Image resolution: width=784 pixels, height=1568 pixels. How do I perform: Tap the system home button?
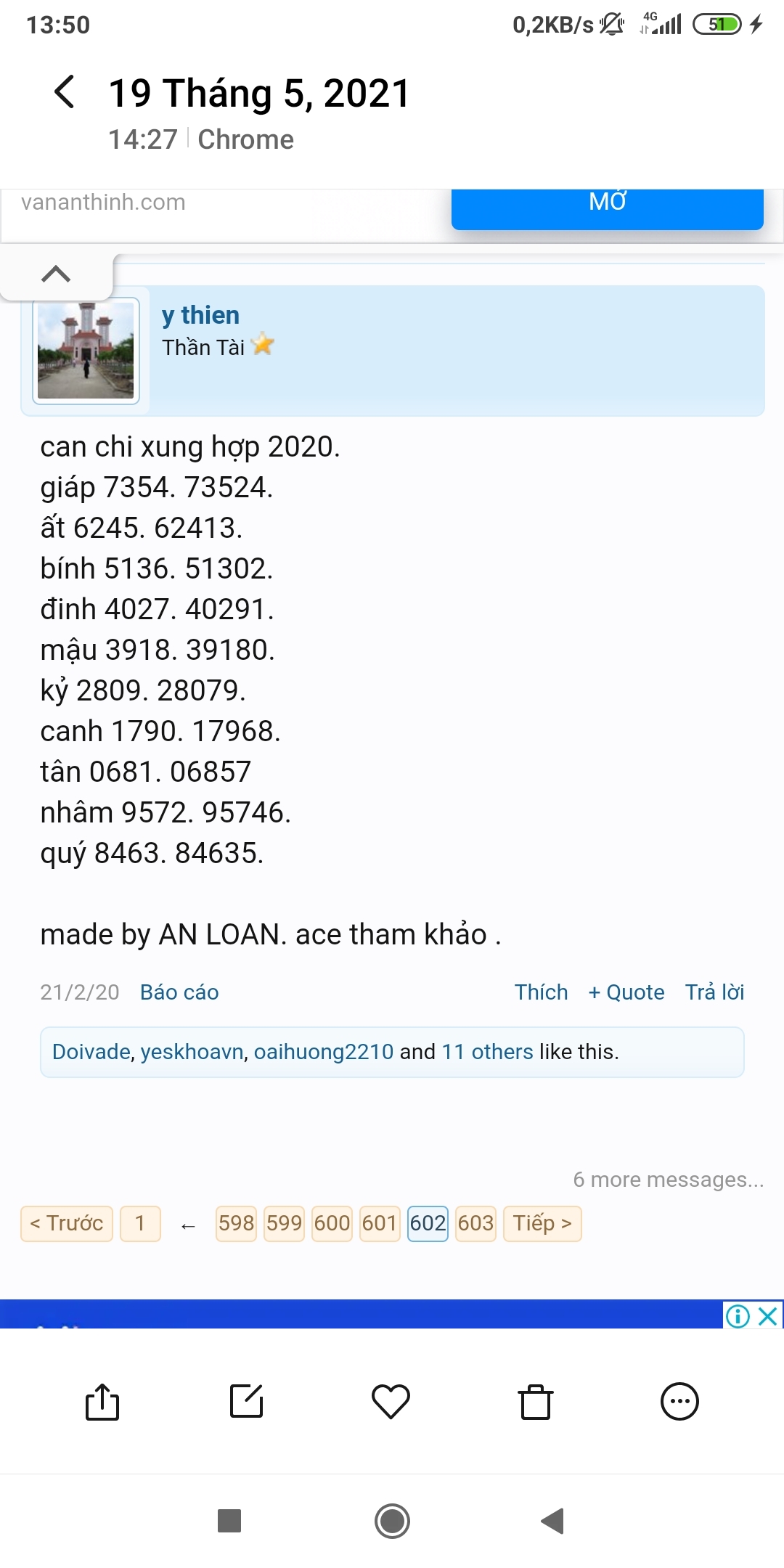coord(392,1521)
